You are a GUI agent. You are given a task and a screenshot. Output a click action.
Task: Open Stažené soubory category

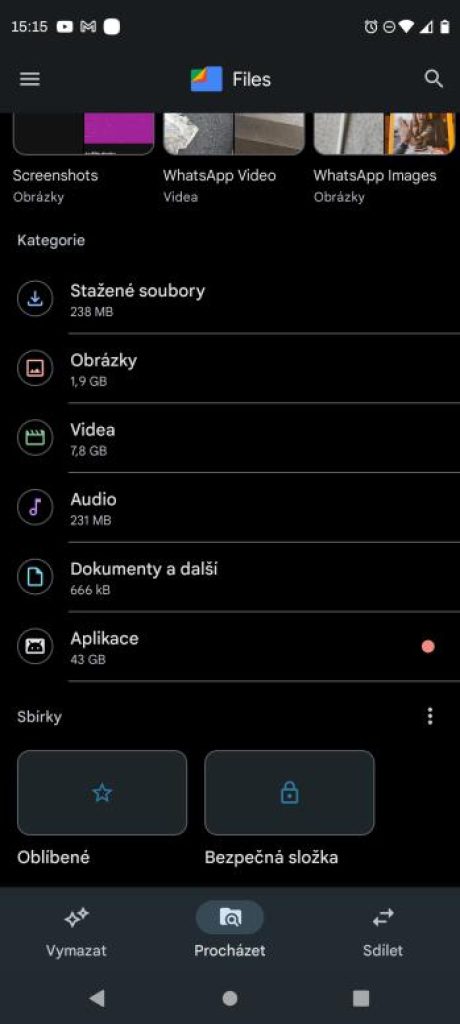point(230,299)
